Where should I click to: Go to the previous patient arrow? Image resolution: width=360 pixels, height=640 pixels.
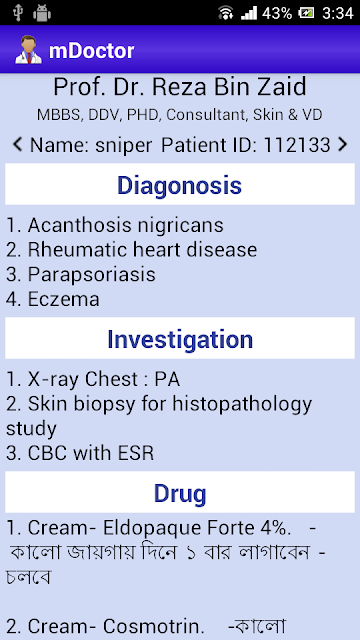(17, 144)
